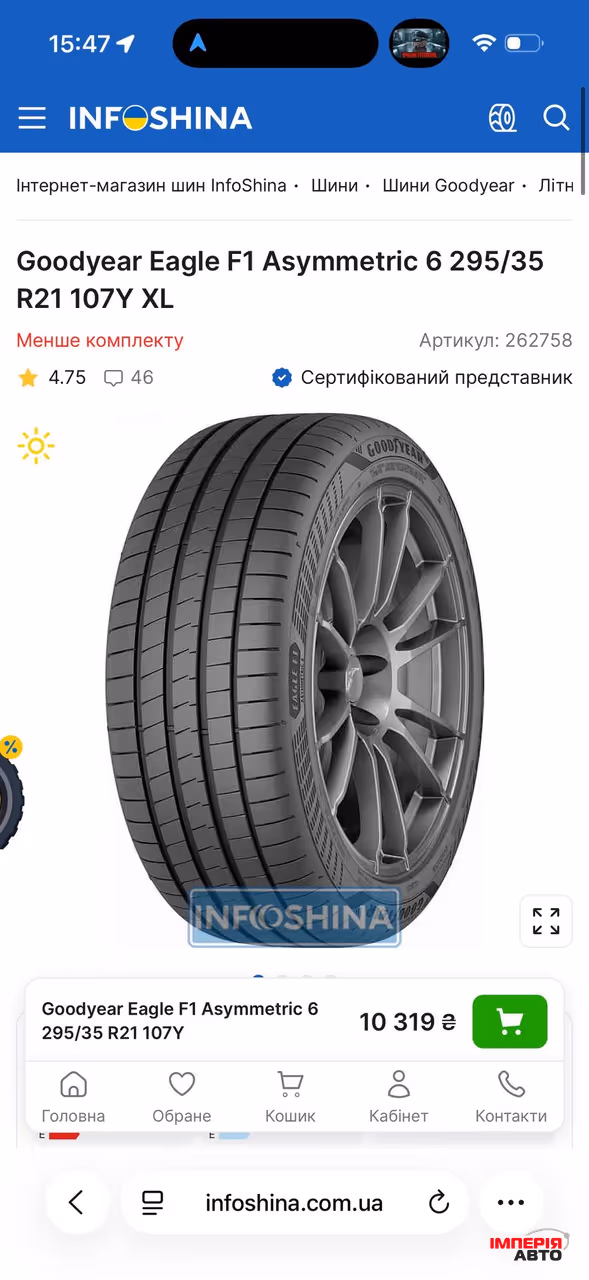Expand tire image to fullscreen
This screenshot has width=589, height=1280.
coord(546,921)
